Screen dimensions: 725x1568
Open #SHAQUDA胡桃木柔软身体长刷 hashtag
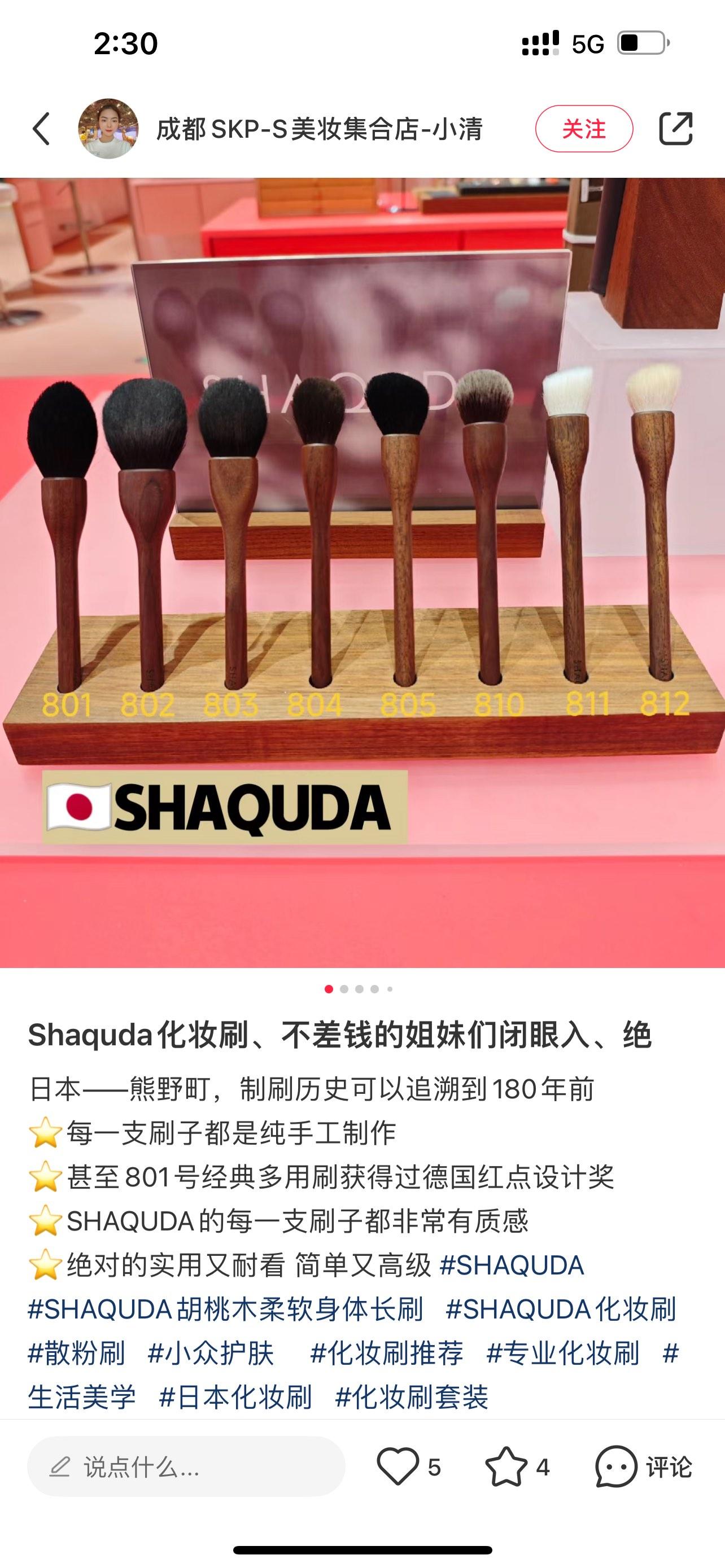225,1309
